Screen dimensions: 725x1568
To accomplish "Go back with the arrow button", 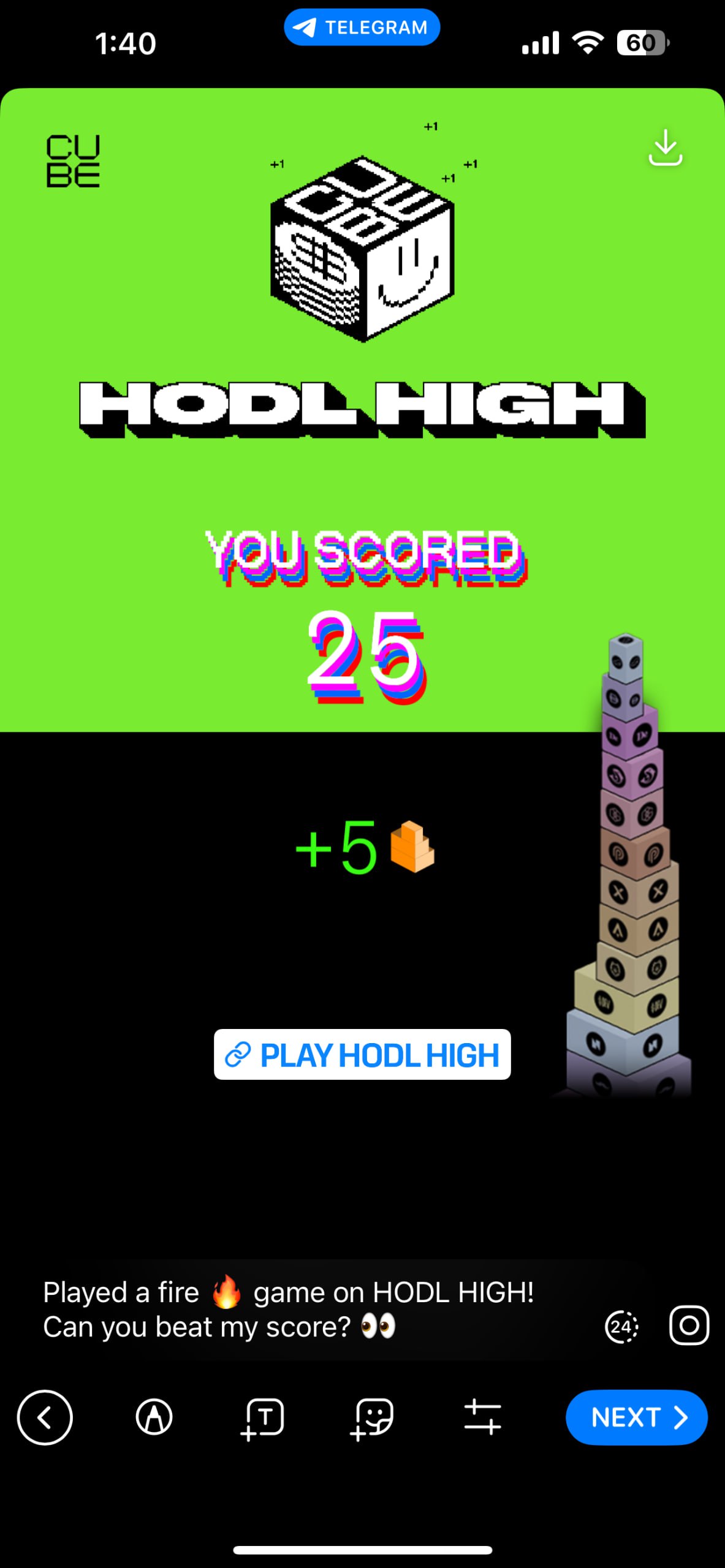I will (45, 1417).
